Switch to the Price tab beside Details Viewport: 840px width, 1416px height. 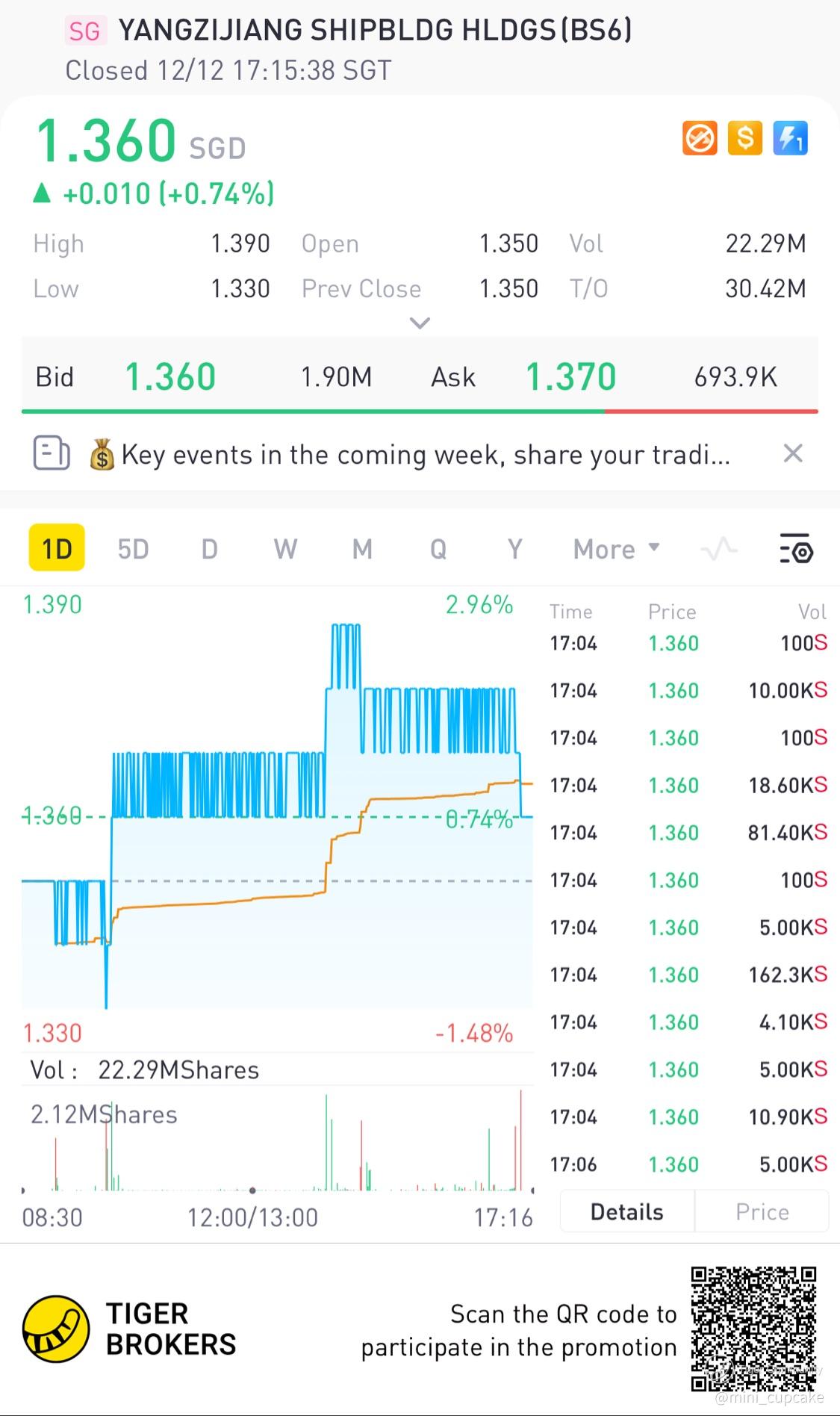pyautogui.click(x=762, y=1211)
